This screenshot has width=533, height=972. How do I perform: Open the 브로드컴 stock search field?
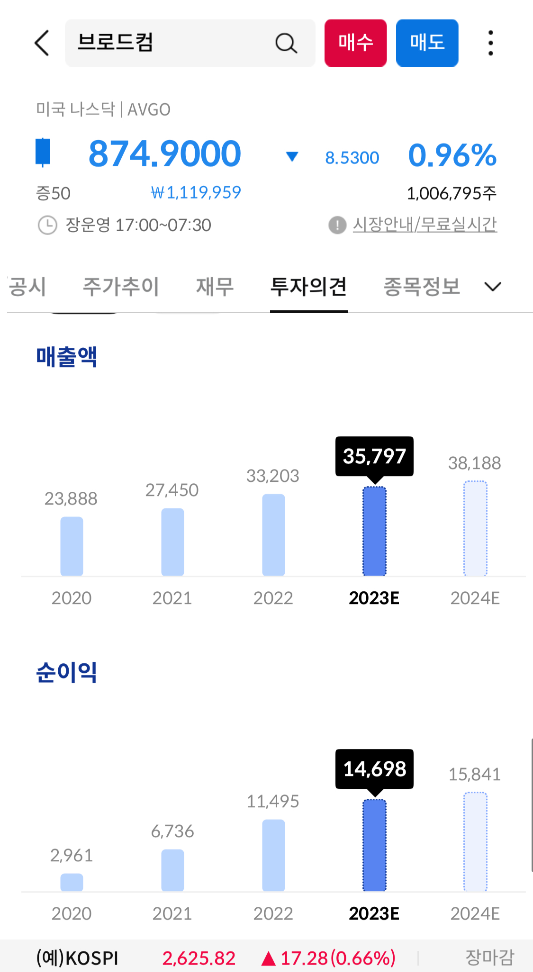[190, 43]
